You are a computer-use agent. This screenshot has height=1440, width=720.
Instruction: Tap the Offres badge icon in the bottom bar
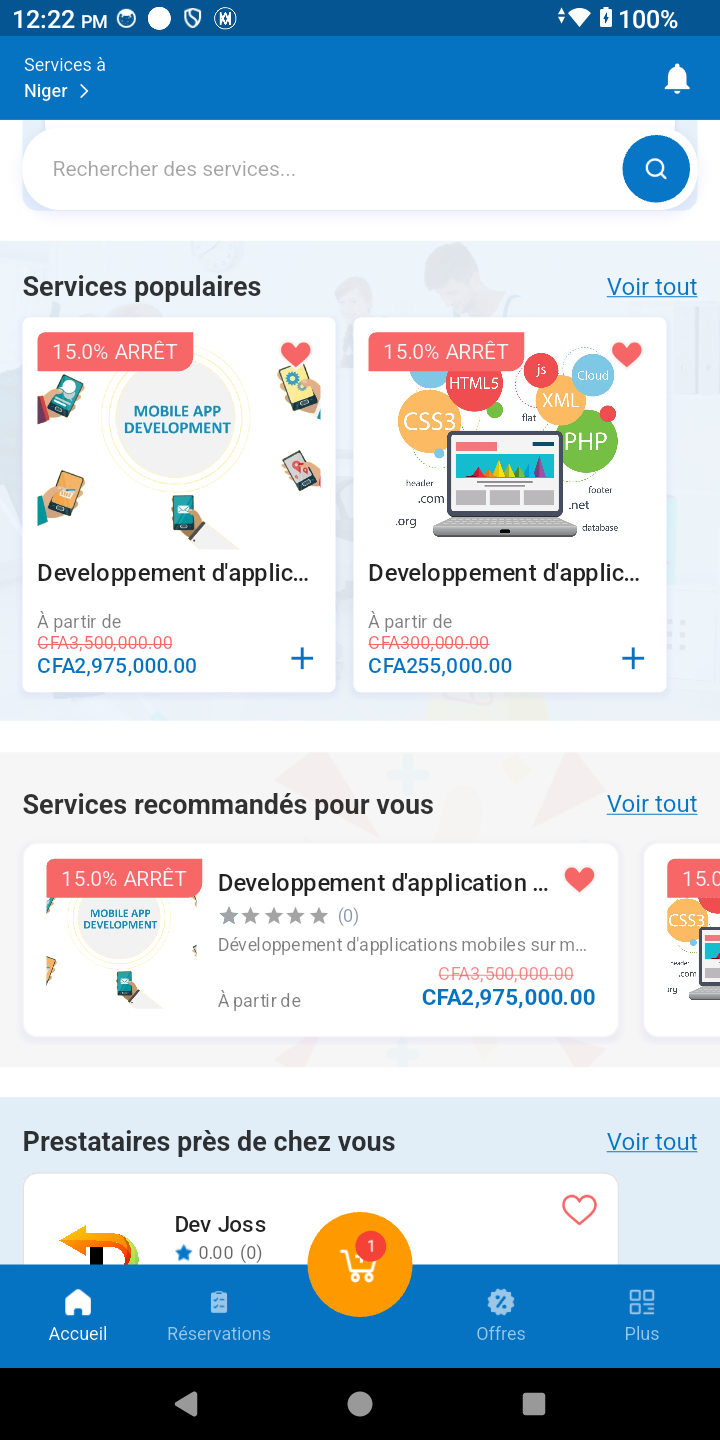coord(500,1302)
